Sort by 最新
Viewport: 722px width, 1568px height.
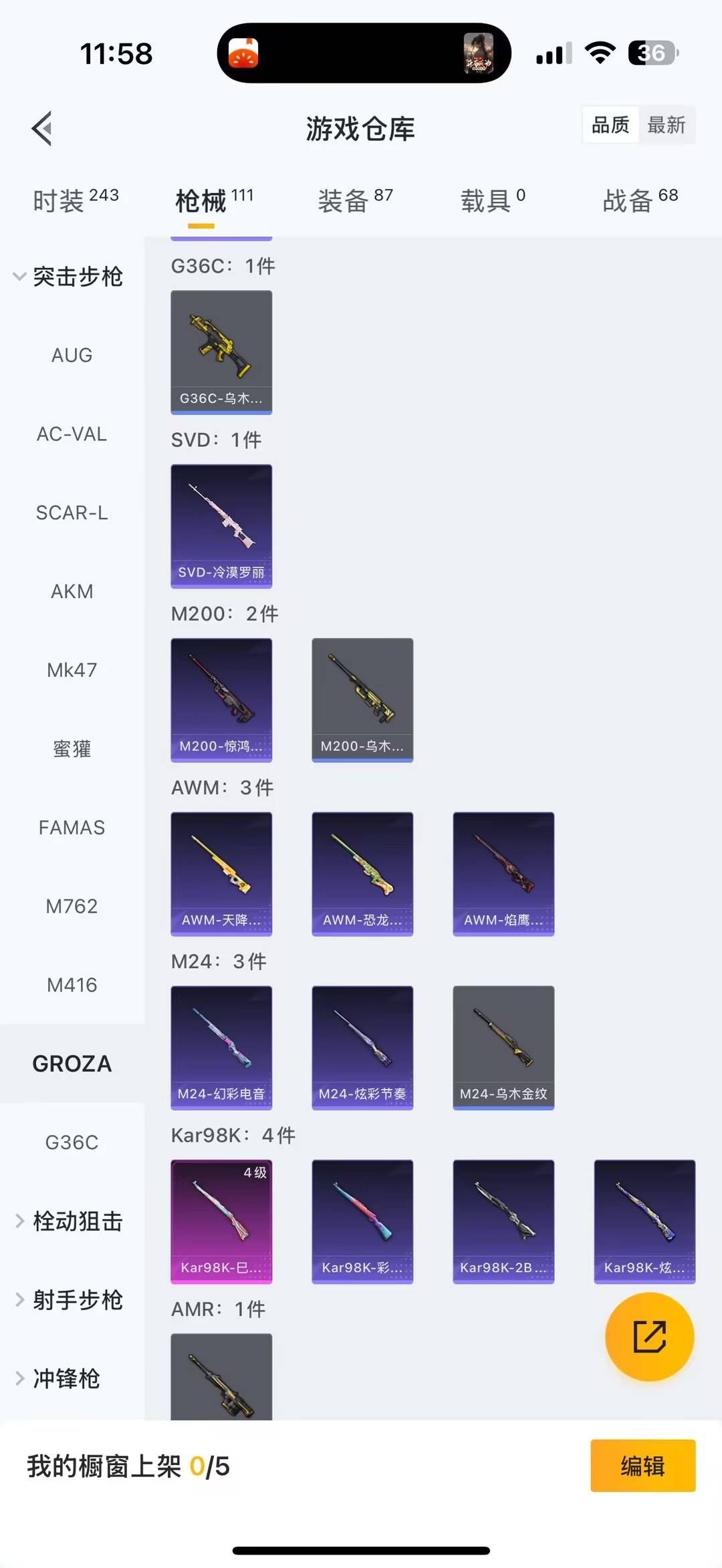coord(666,125)
